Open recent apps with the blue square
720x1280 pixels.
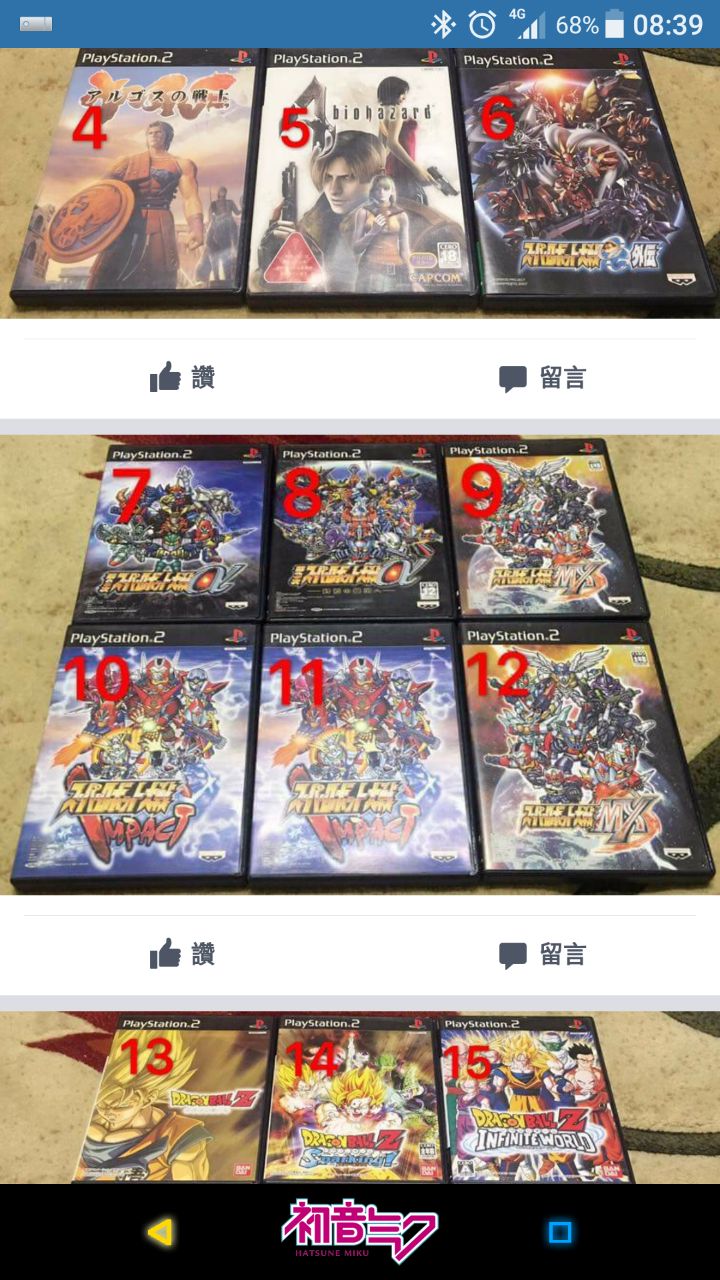click(560, 1232)
